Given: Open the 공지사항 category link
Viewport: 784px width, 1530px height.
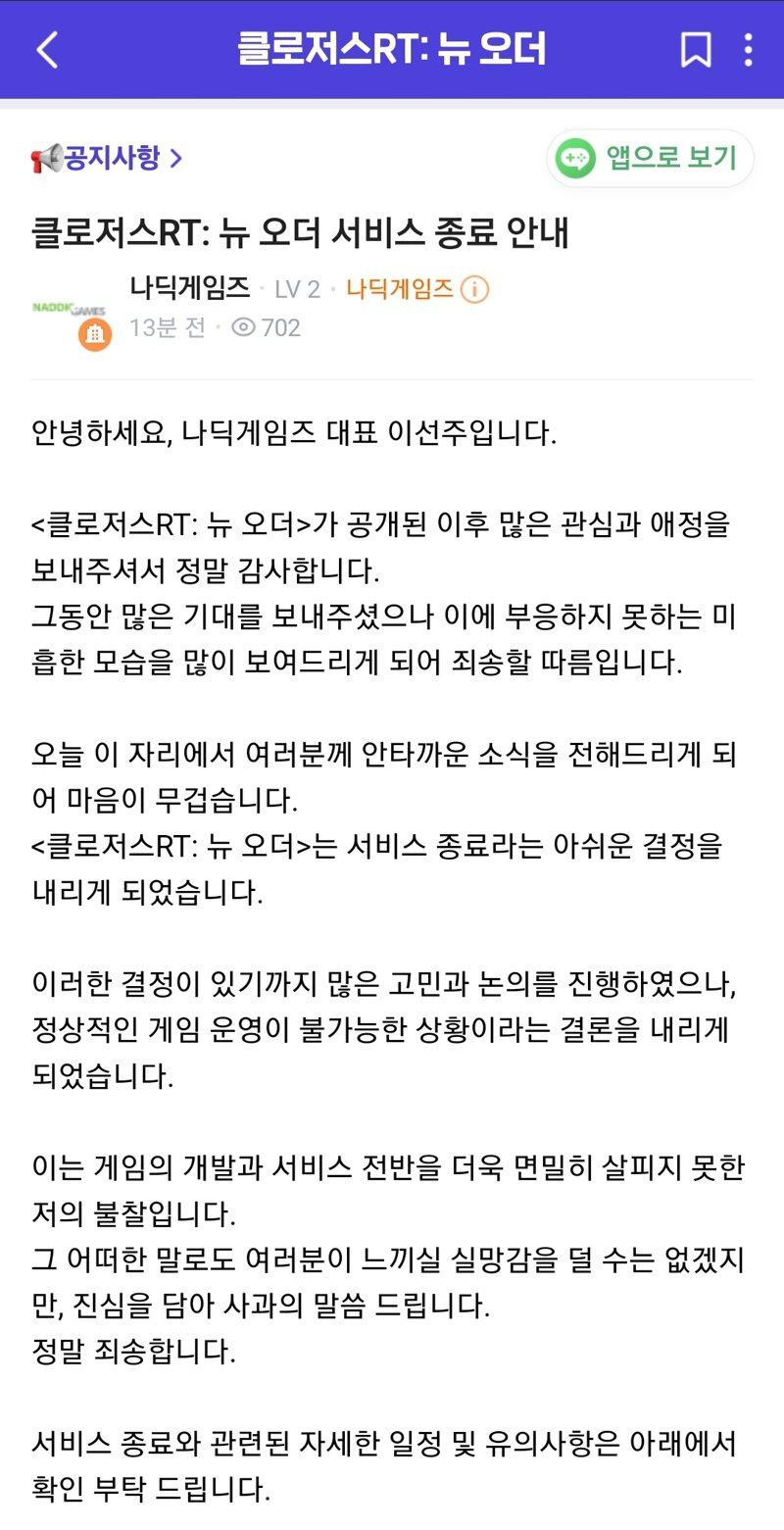Looking at the screenshot, I should coord(107,158).
